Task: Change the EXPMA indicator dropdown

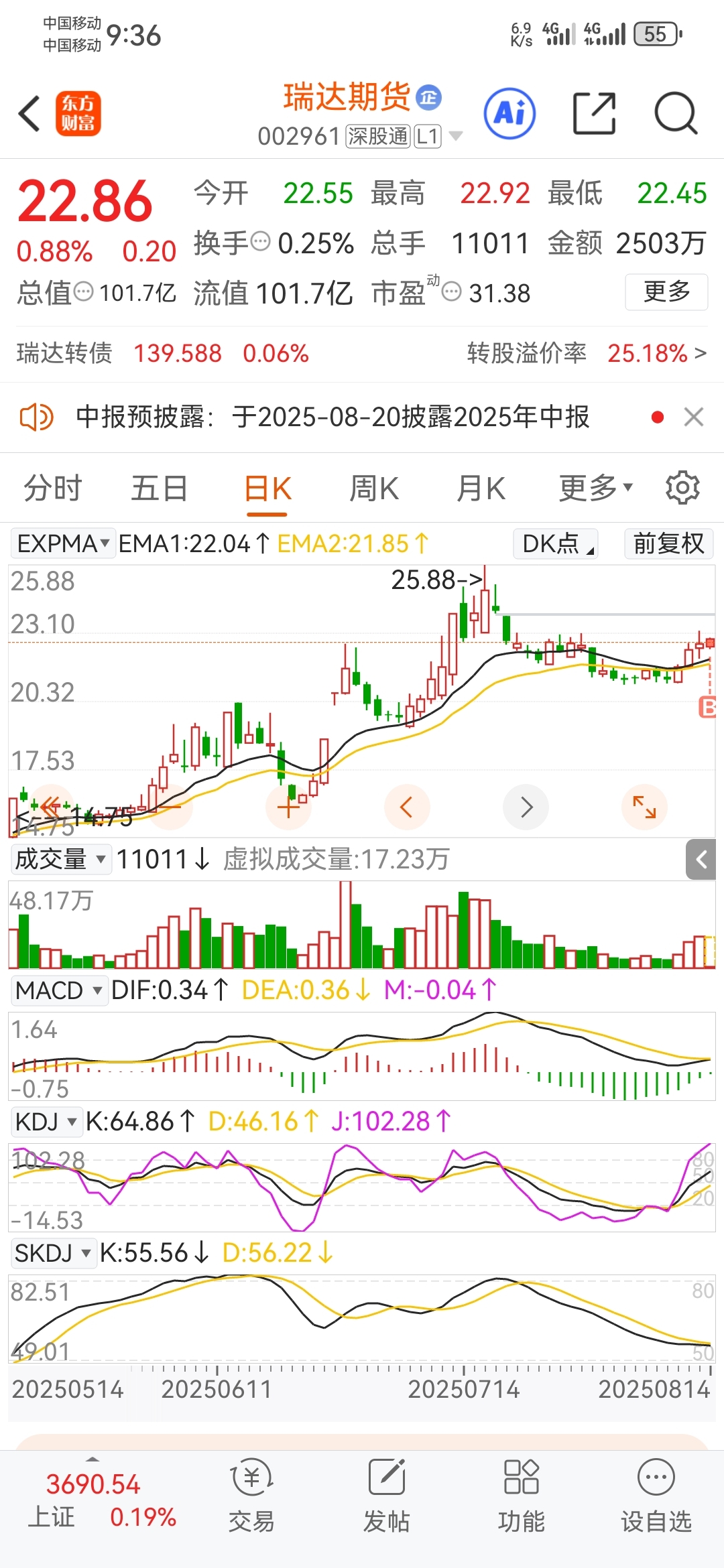Action: pyautogui.click(x=63, y=543)
